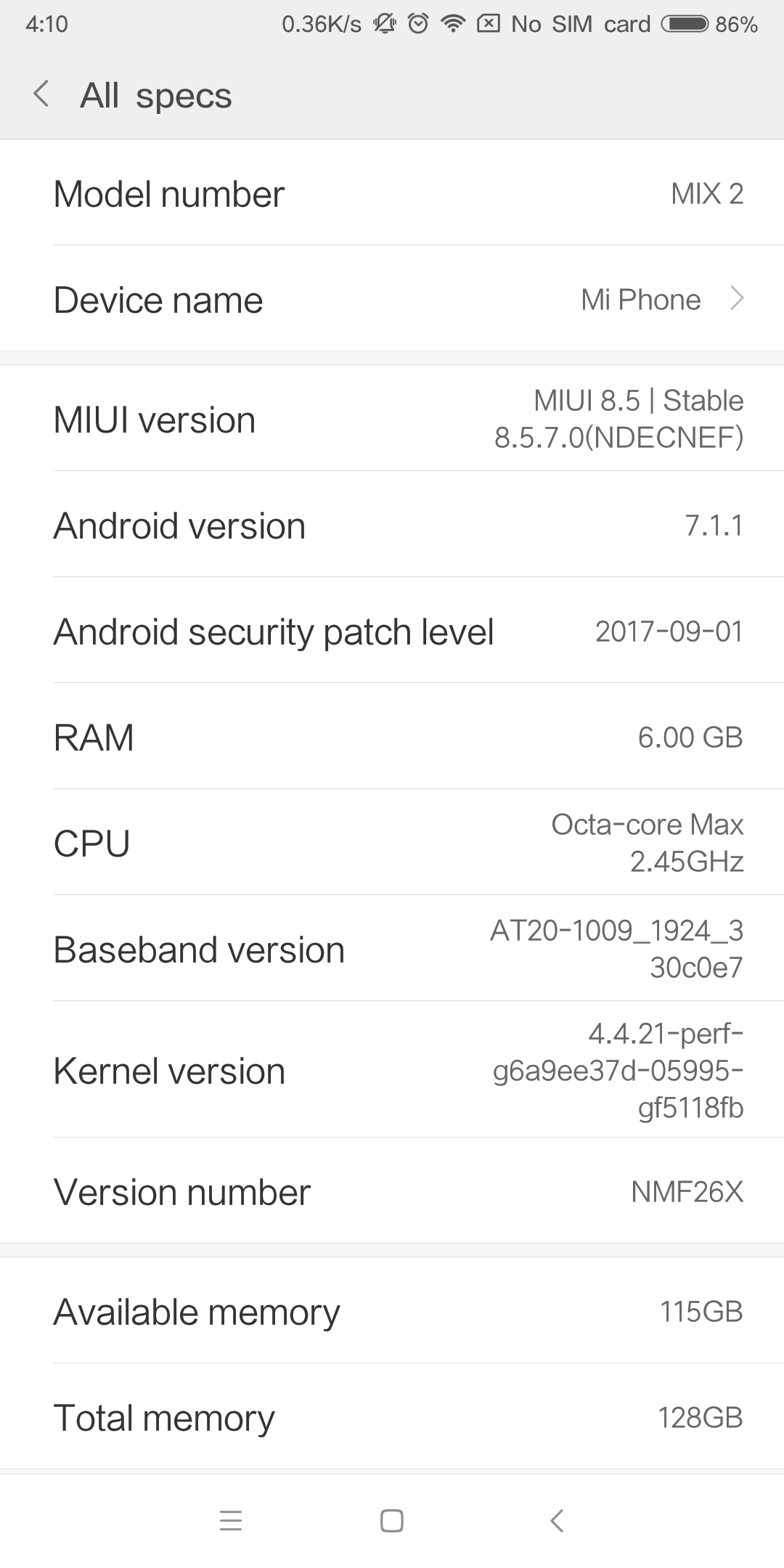Go to the home screen
This screenshot has height=1568, width=784.
tap(392, 1520)
